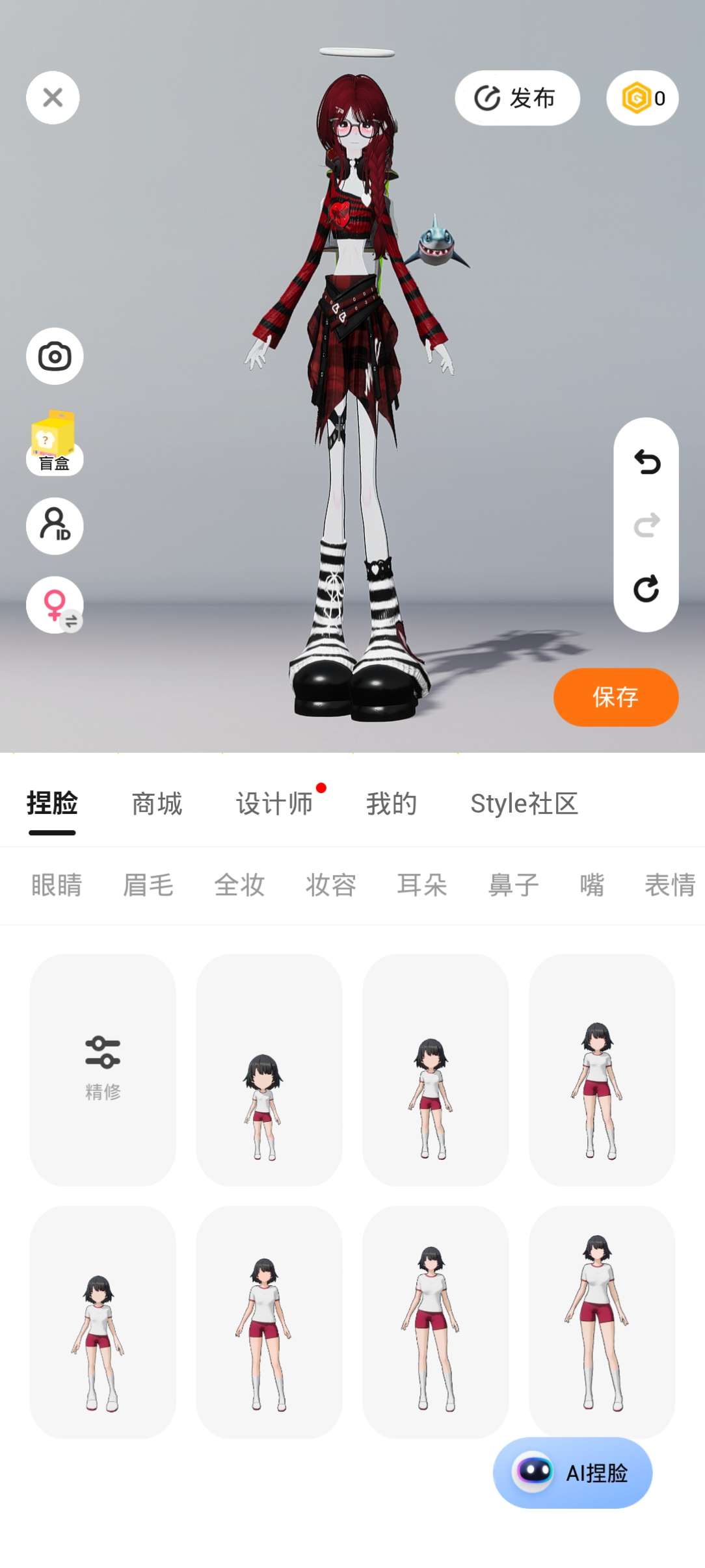This screenshot has height=1568, width=705.
Task: Open the 我的 tab
Action: point(392,804)
